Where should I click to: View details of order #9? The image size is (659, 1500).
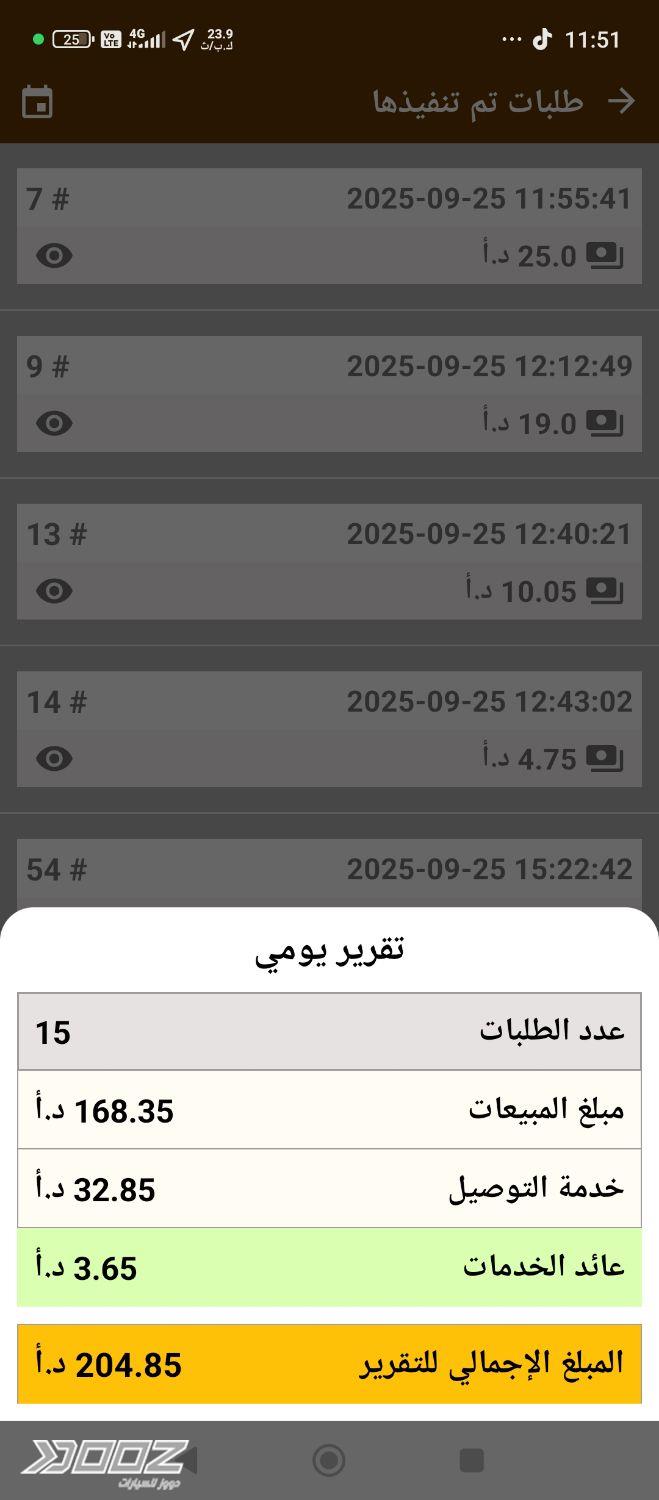[x=54, y=423]
